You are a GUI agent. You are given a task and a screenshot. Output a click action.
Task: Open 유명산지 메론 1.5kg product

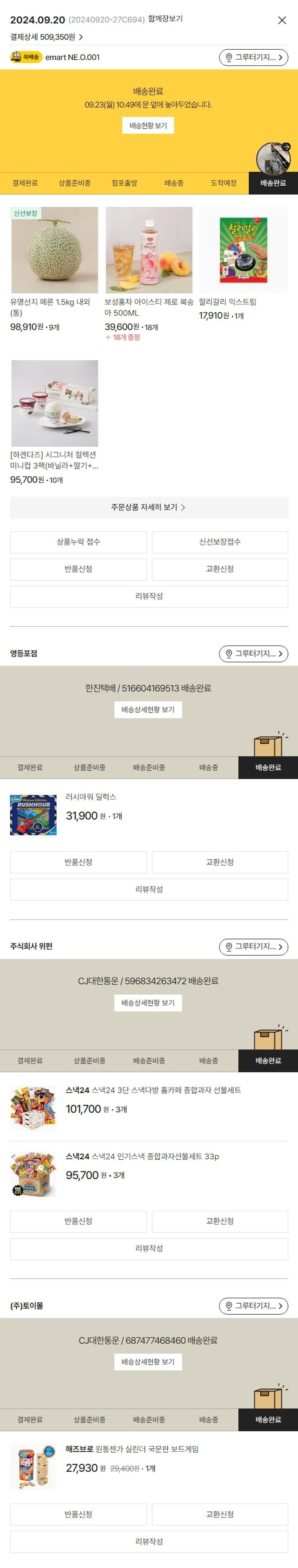click(x=54, y=250)
